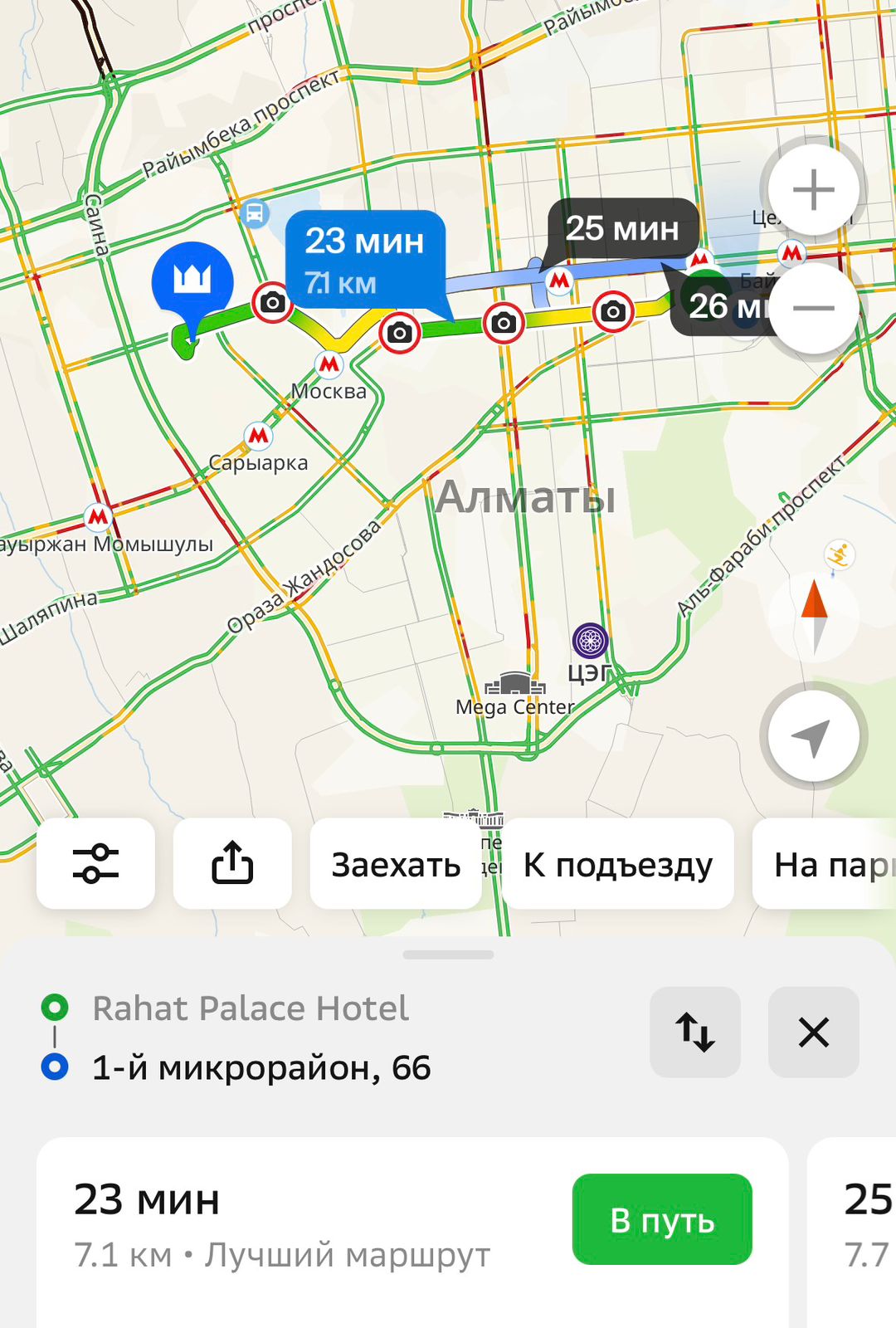Select the 25 мин alternative route on the map
The height and width of the screenshot is (1328, 896).
tap(622, 228)
